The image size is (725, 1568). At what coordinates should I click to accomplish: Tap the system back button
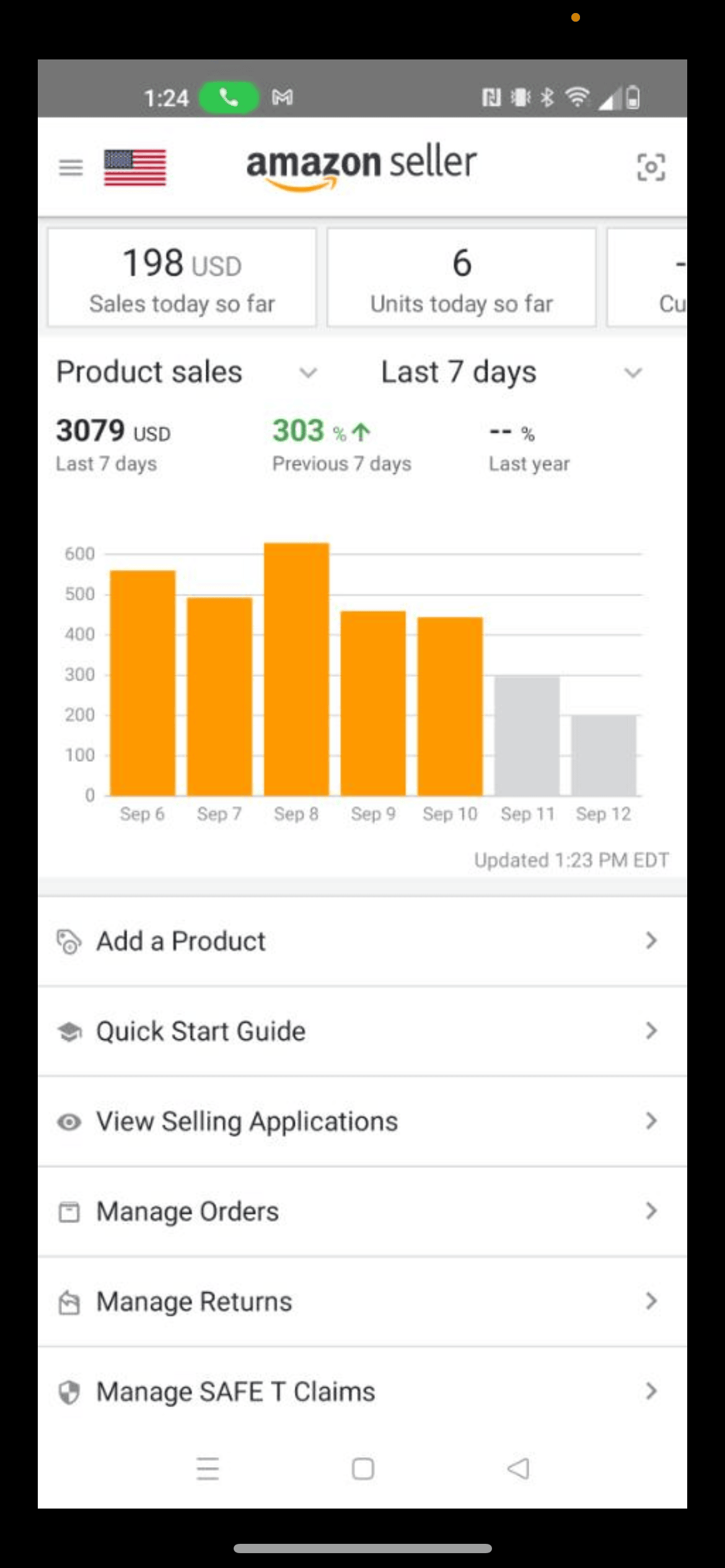tap(518, 1468)
